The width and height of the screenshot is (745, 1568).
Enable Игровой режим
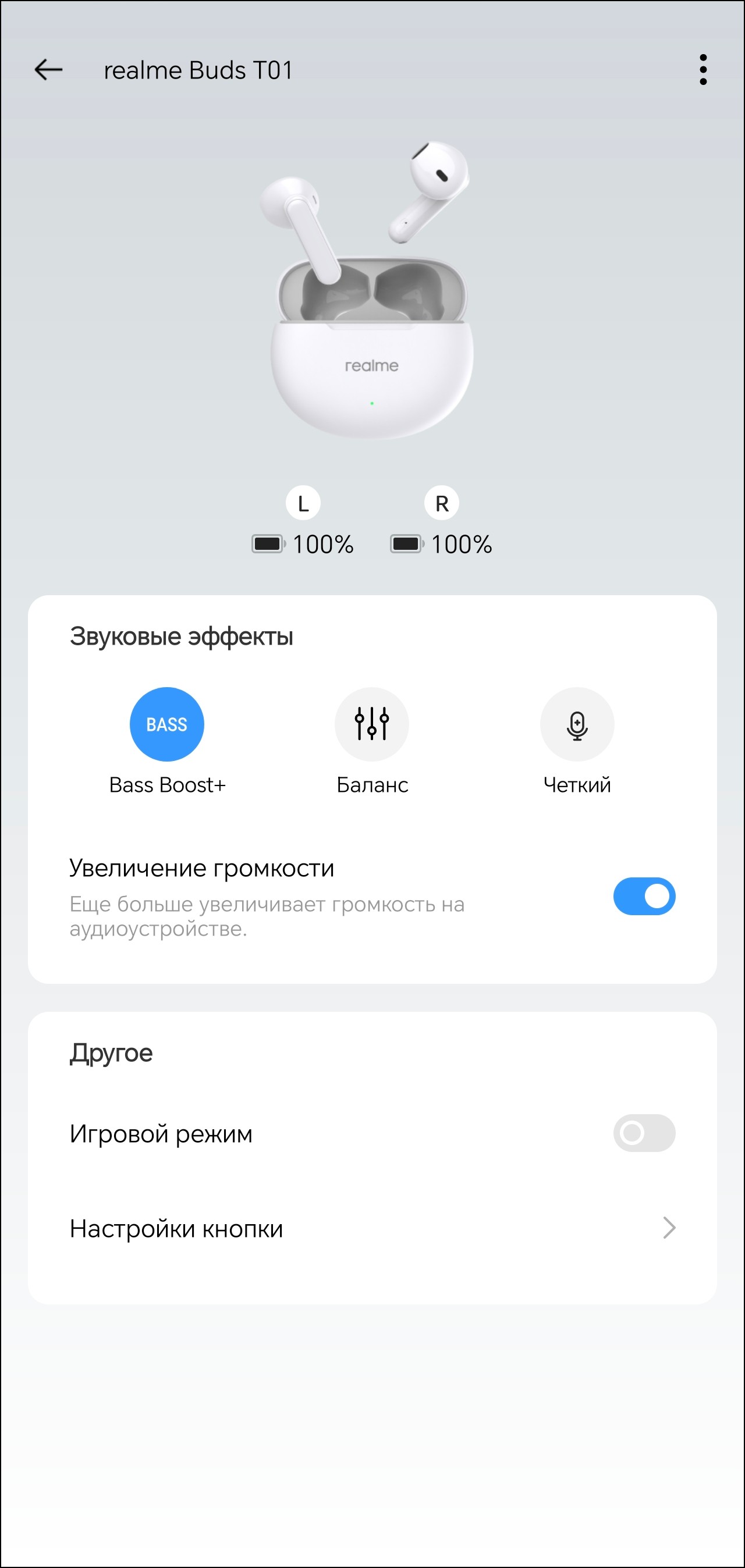coord(644,1133)
